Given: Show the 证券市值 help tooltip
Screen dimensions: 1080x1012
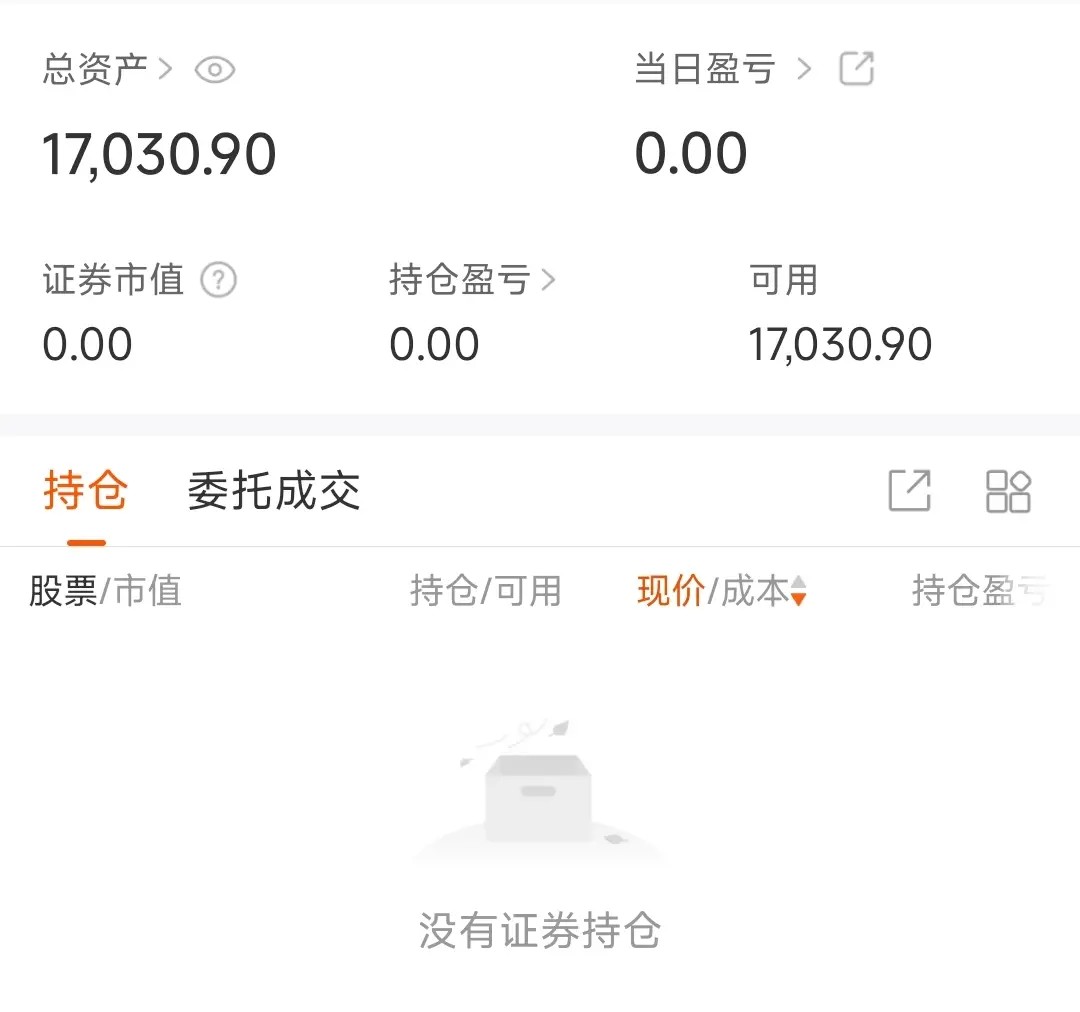Looking at the screenshot, I should (x=219, y=281).
